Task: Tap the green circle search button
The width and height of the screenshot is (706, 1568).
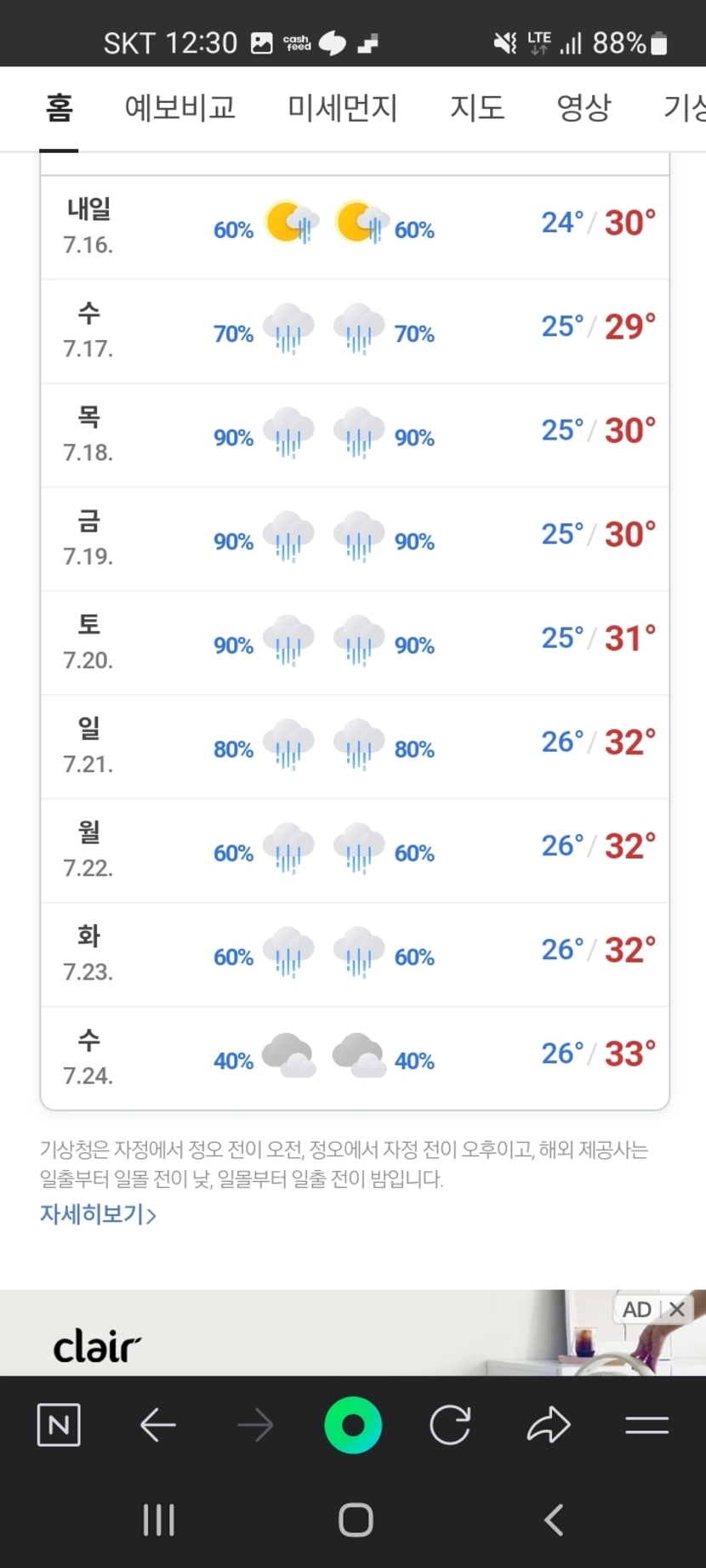Action: pyautogui.click(x=353, y=1425)
